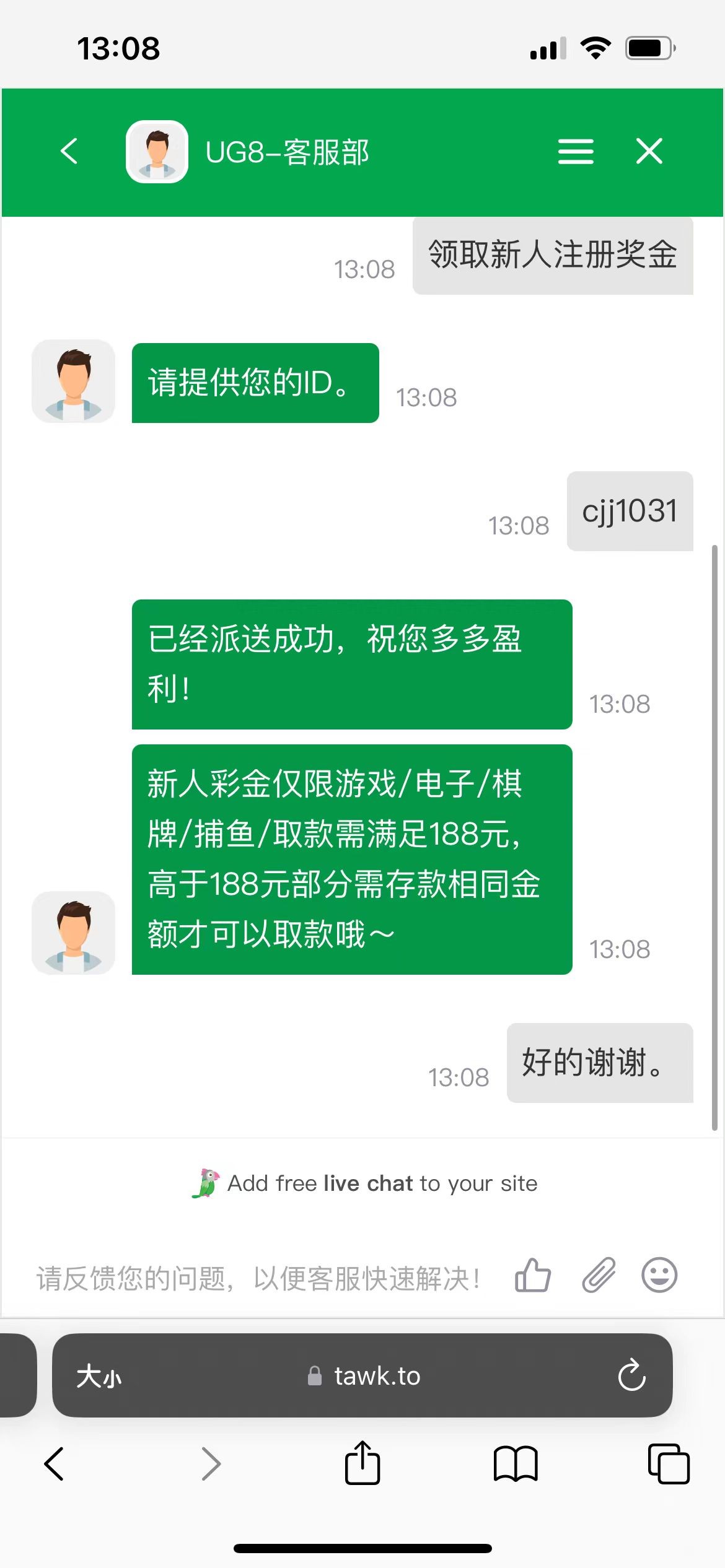This screenshot has width=725, height=1568.
Task: Reload the tawk.to page
Action: (x=631, y=1375)
